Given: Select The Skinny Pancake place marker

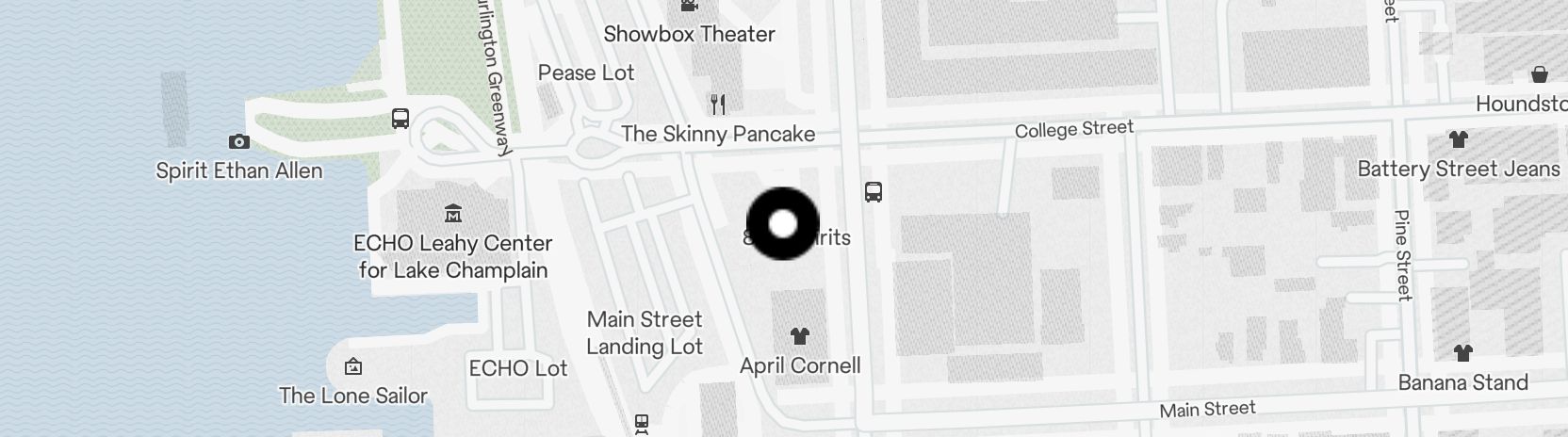Looking at the screenshot, I should point(718,104).
